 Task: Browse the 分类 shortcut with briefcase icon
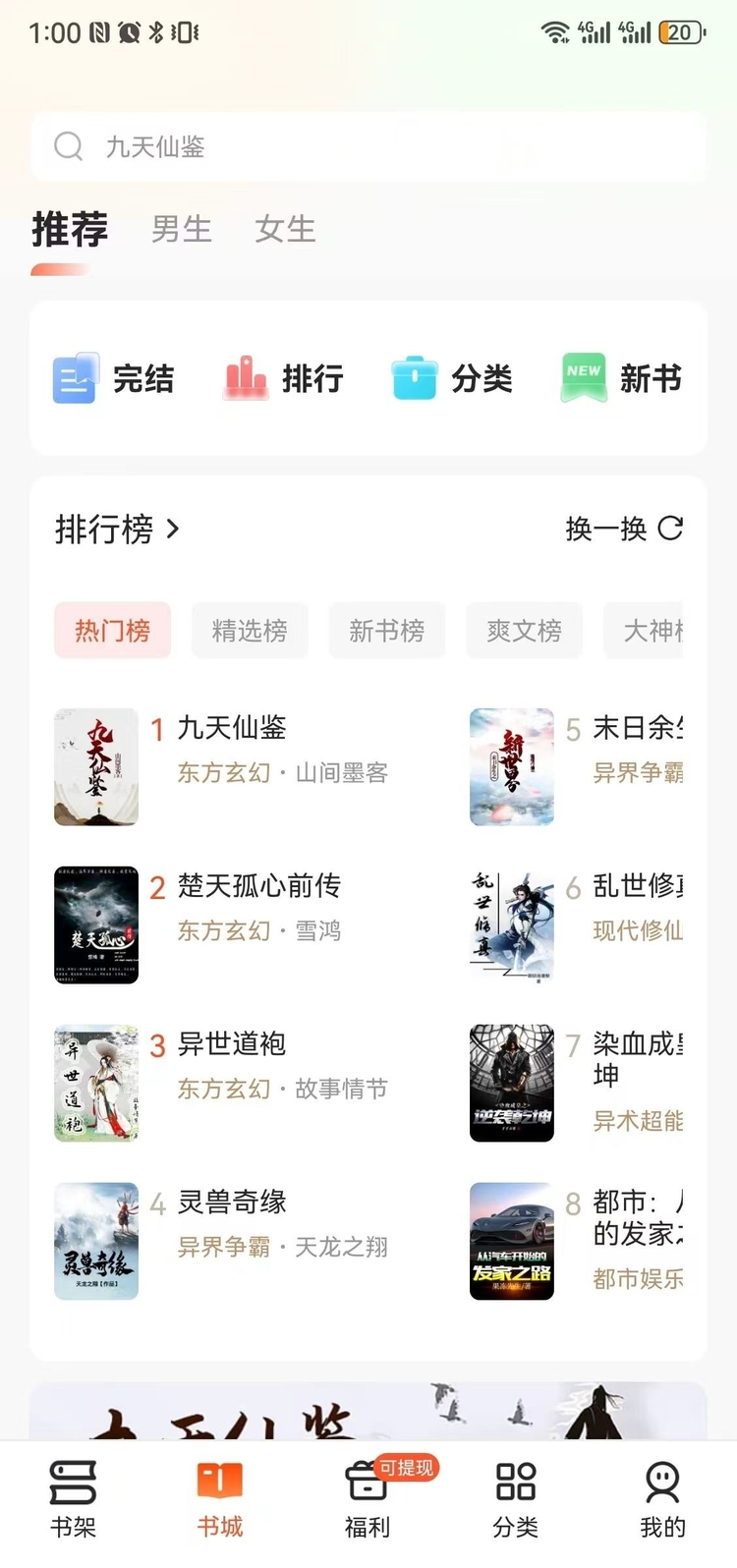tap(452, 379)
